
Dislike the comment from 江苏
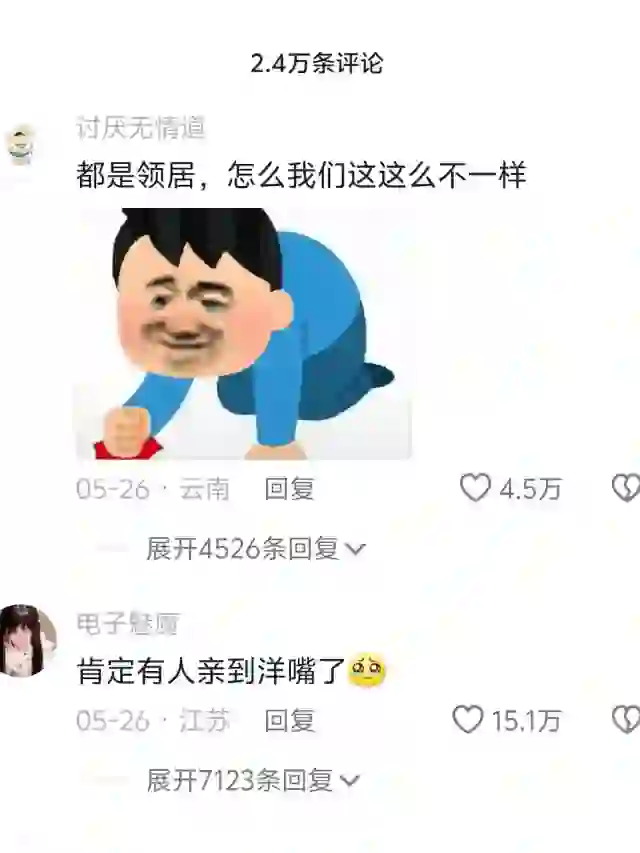click(x=626, y=719)
